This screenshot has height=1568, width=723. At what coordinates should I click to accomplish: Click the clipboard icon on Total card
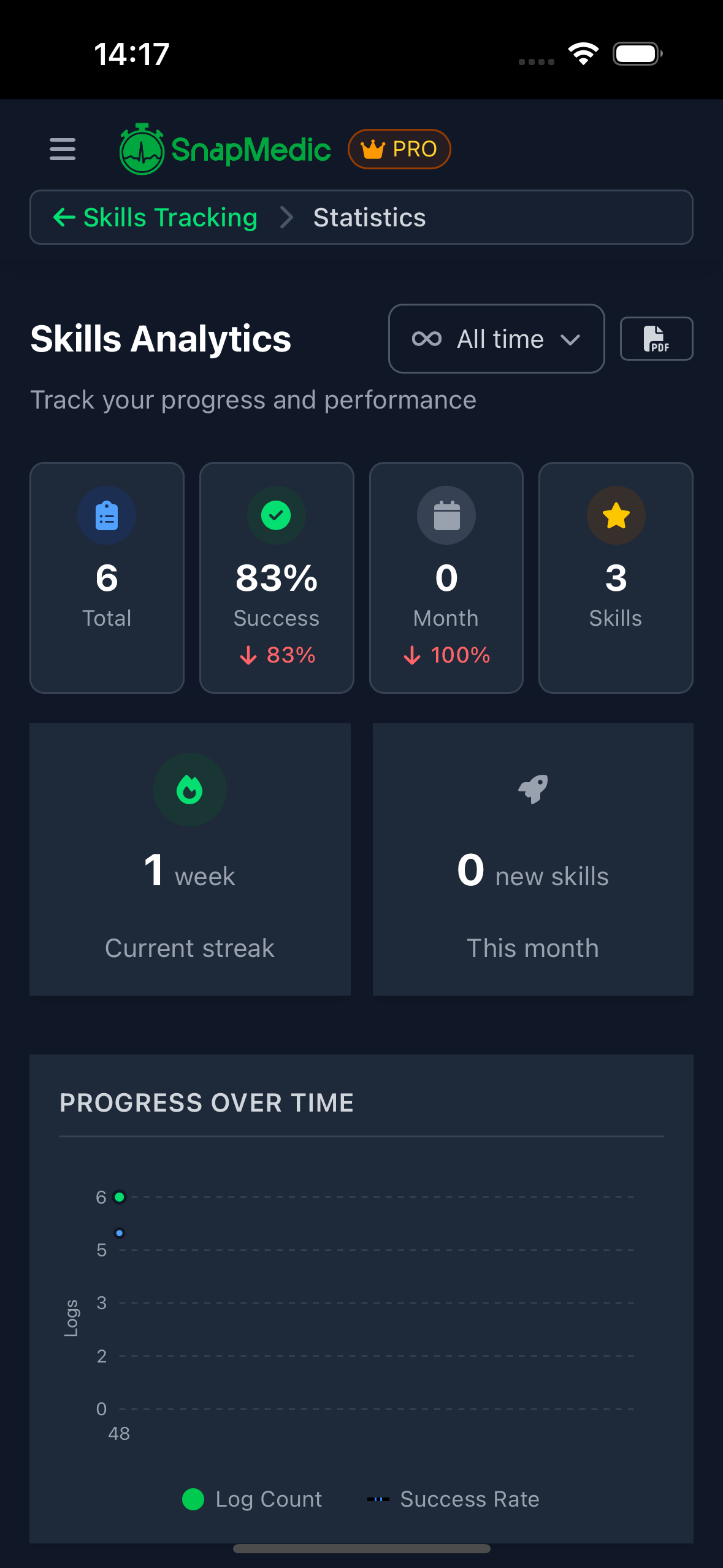[x=106, y=515]
